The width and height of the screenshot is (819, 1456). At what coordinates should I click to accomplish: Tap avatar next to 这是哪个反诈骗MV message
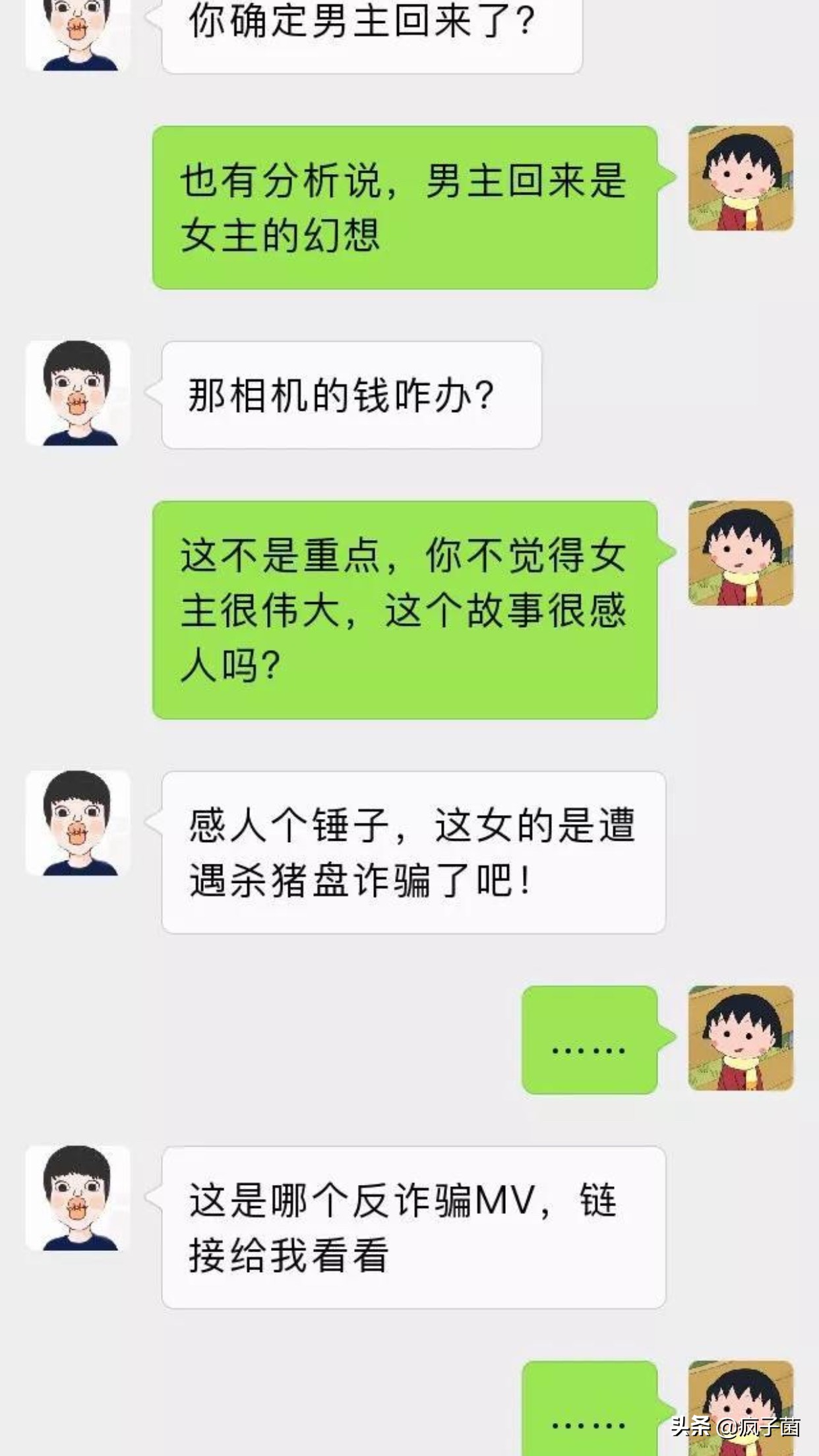click(x=78, y=1198)
